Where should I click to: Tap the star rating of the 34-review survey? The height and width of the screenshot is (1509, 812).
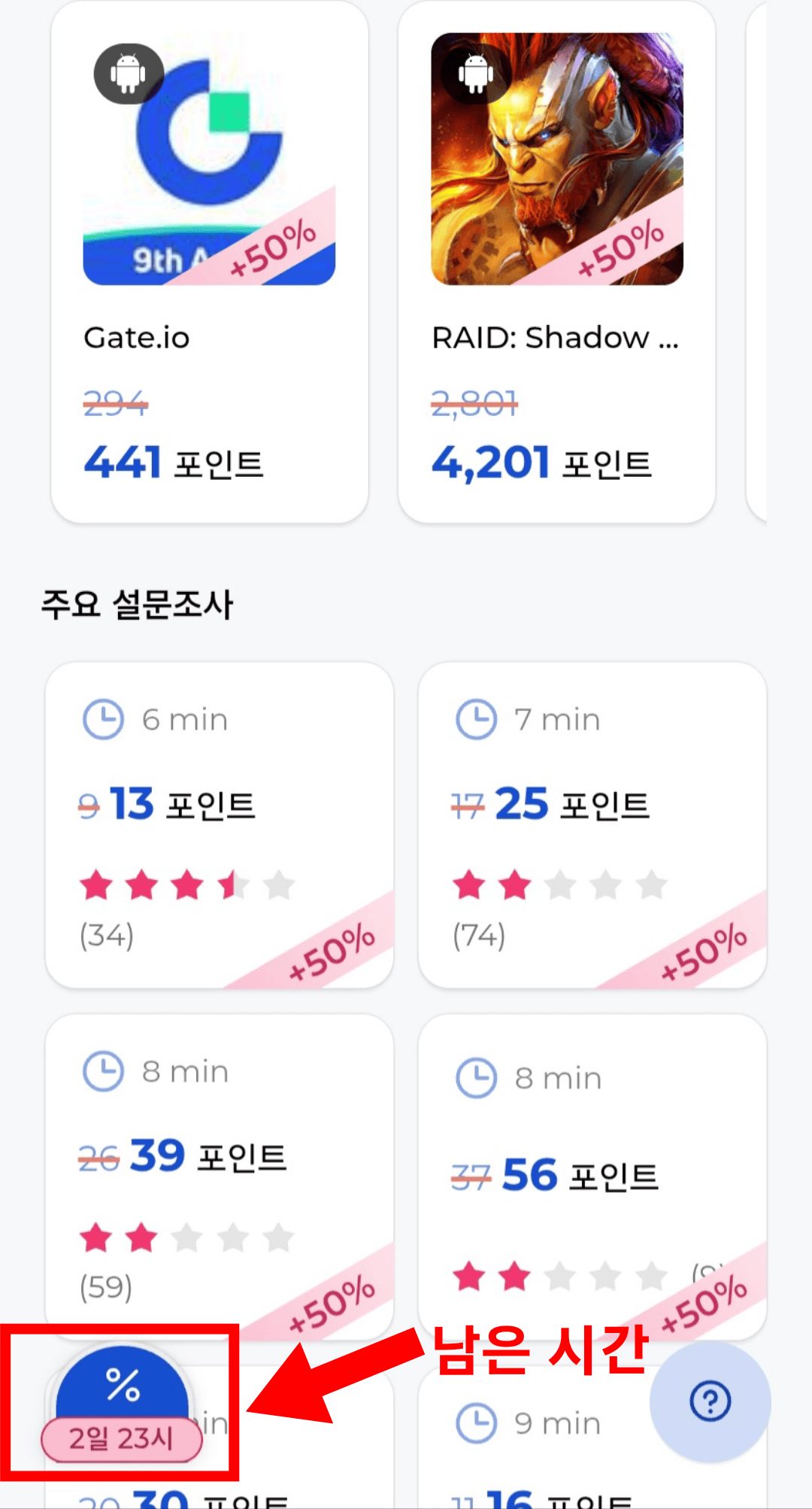pos(188,886)
